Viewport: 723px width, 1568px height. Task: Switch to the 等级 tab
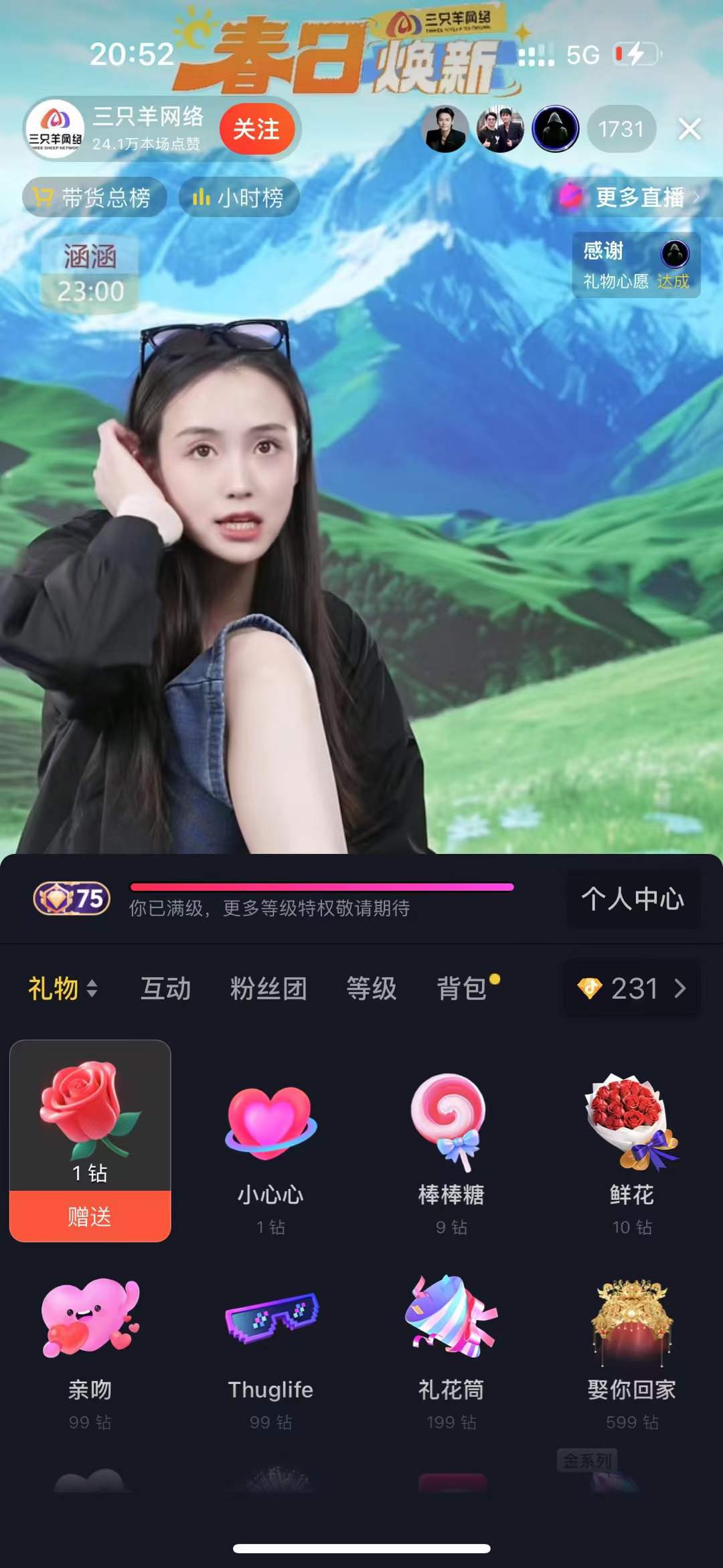pos(372,989)
